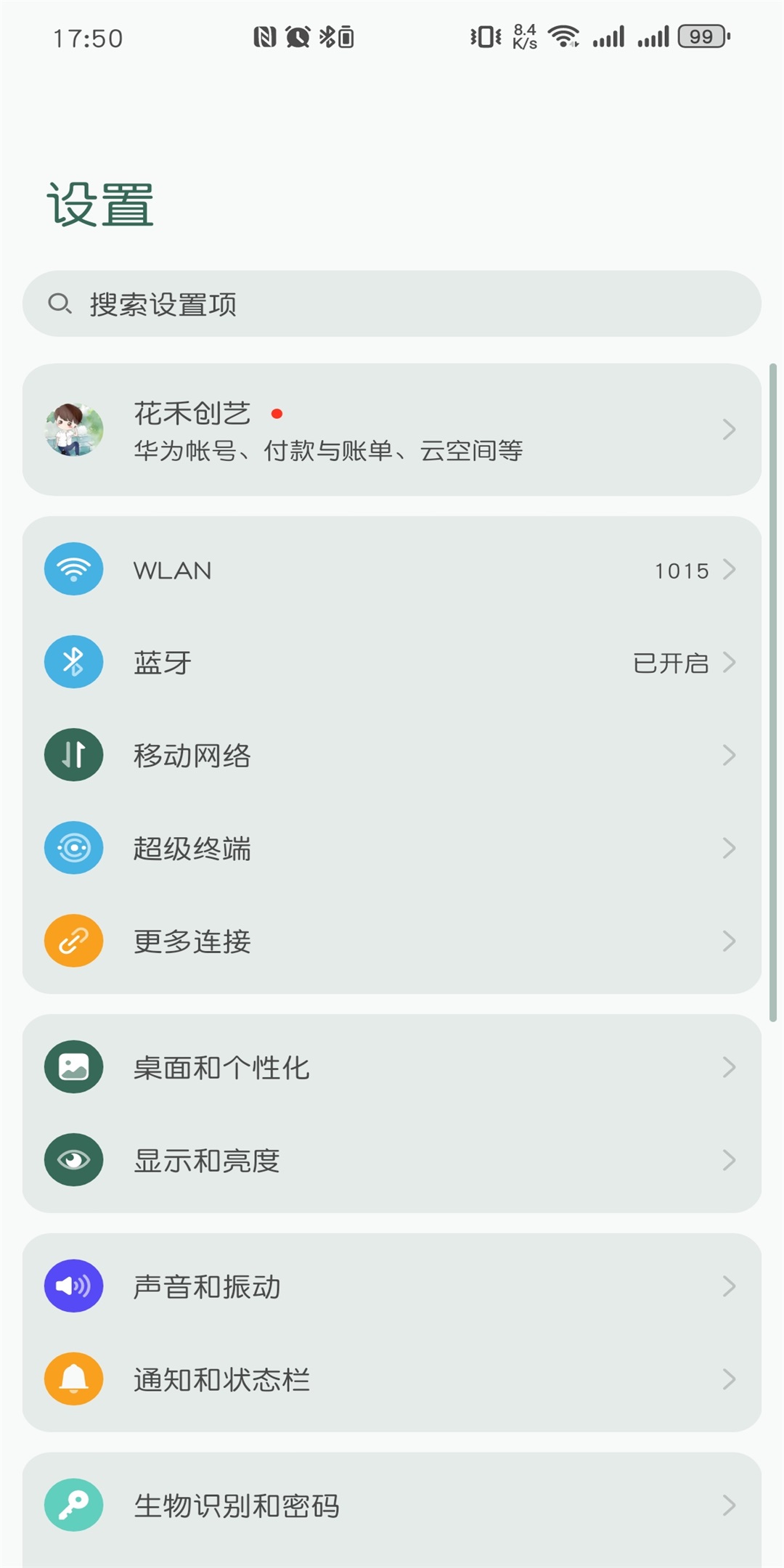
Task: Open the 花禾创艺 Huawei account row
Action: [x=392, y=430]
